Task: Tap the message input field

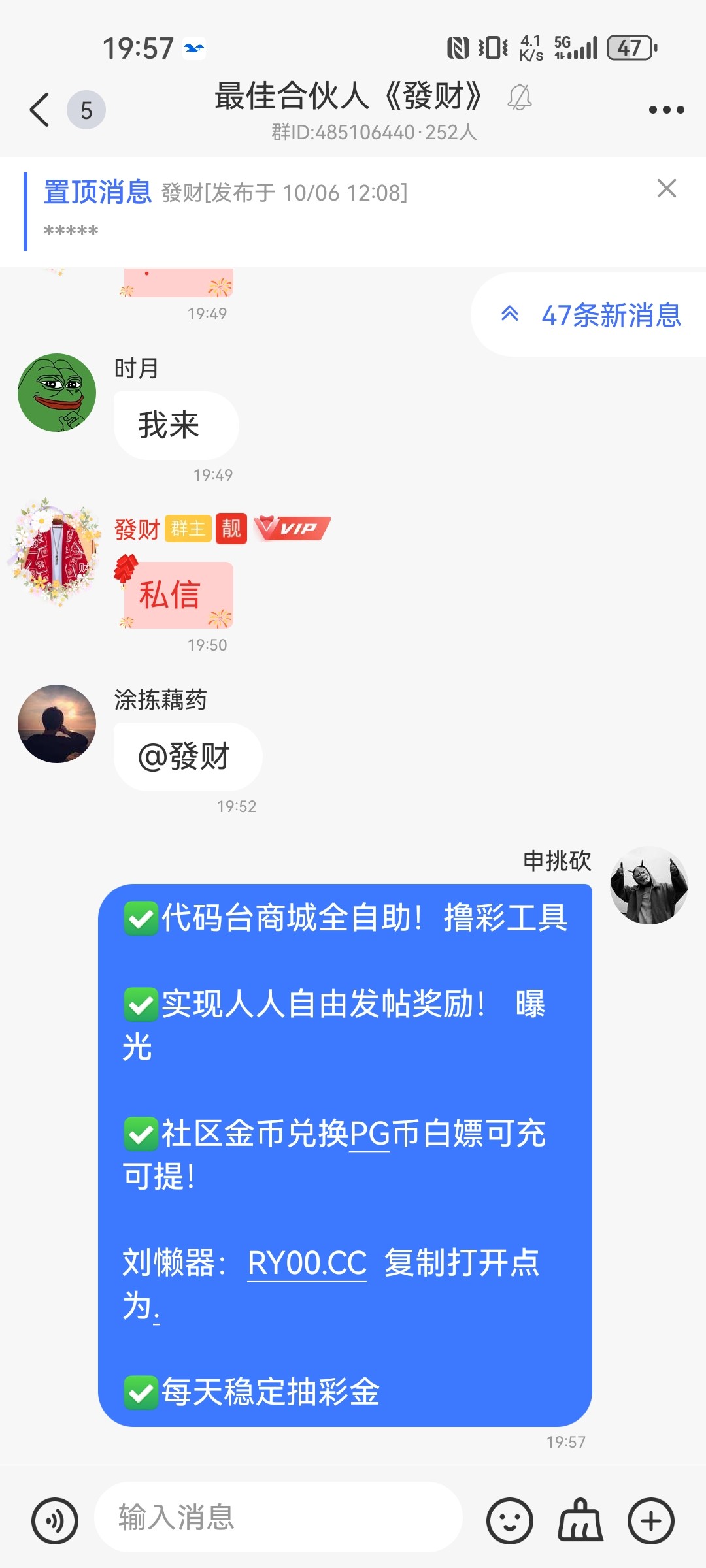Action: click(278, 1517)
